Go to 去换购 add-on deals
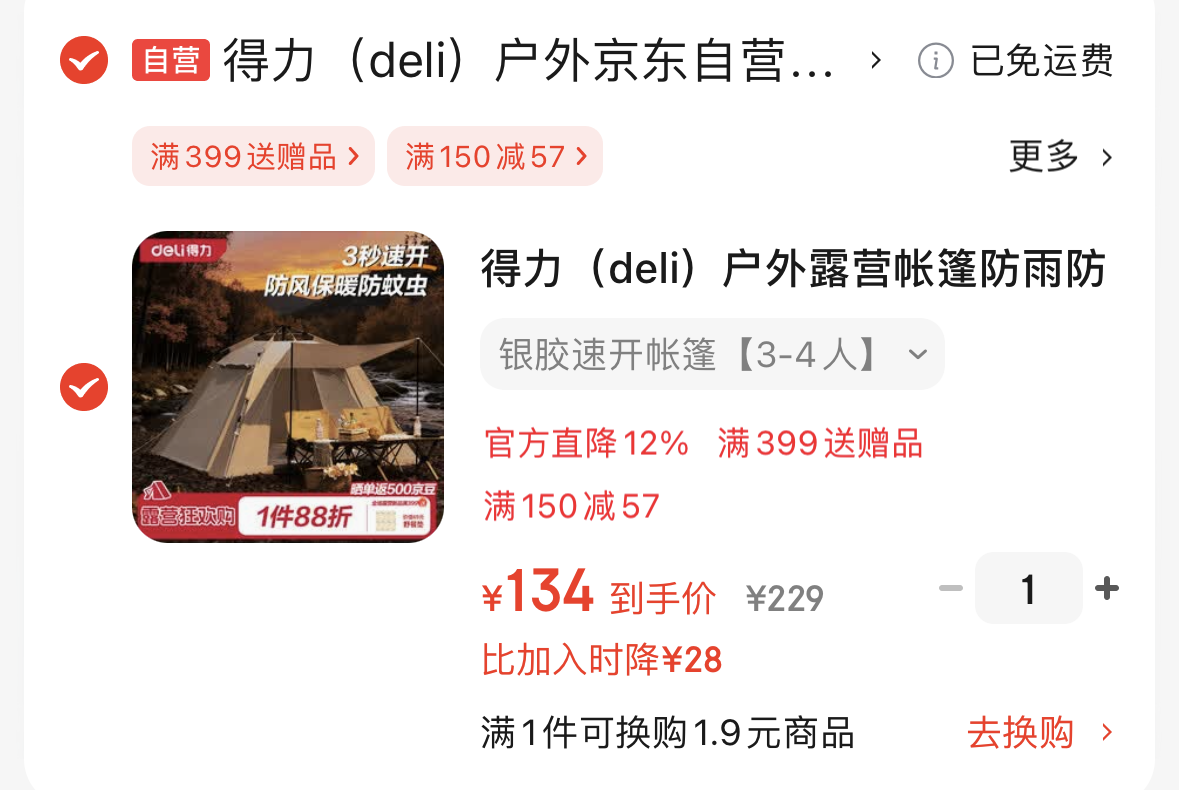 click(x=1038, y=733)
